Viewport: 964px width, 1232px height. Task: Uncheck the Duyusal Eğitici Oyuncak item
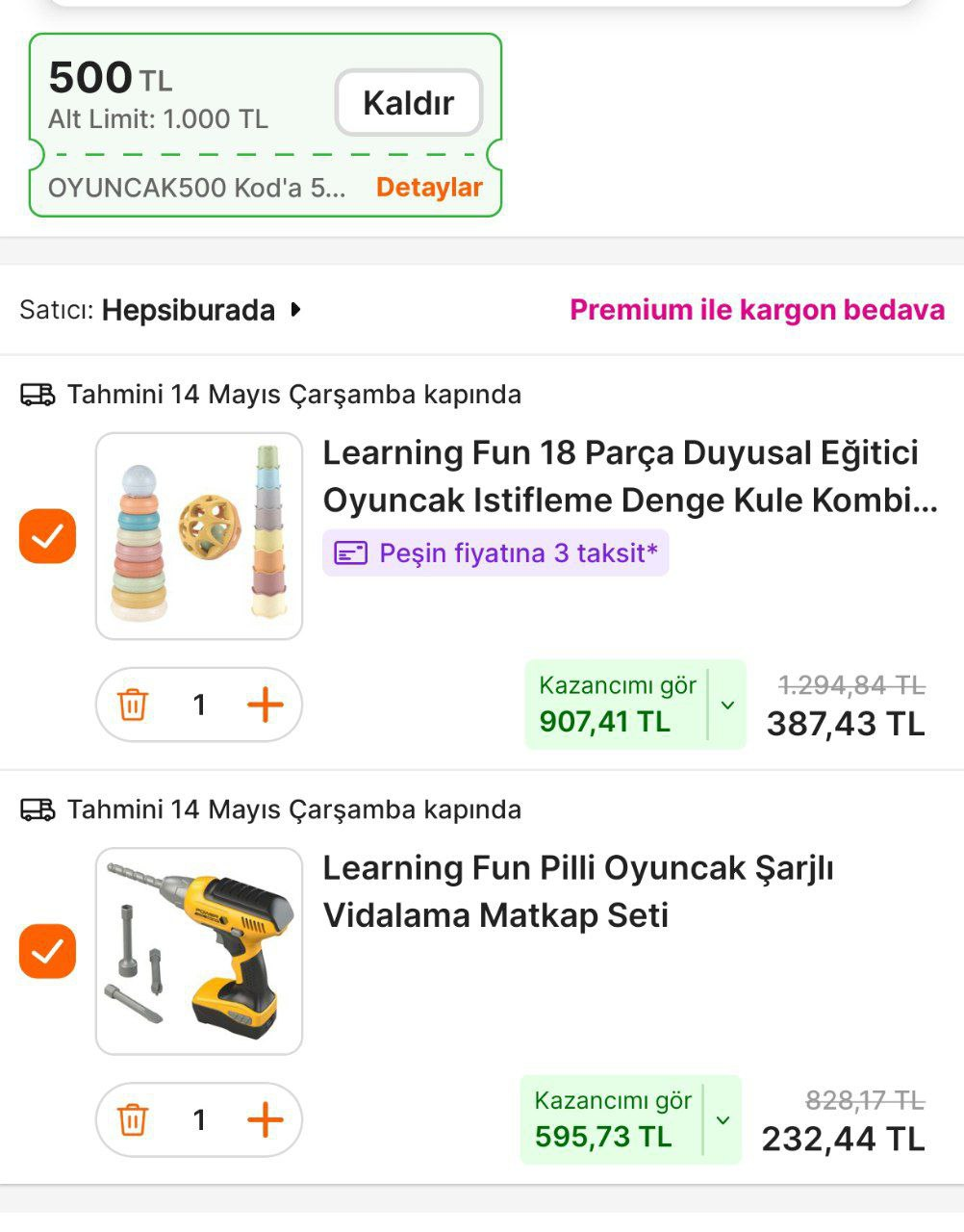click(47, 536)
